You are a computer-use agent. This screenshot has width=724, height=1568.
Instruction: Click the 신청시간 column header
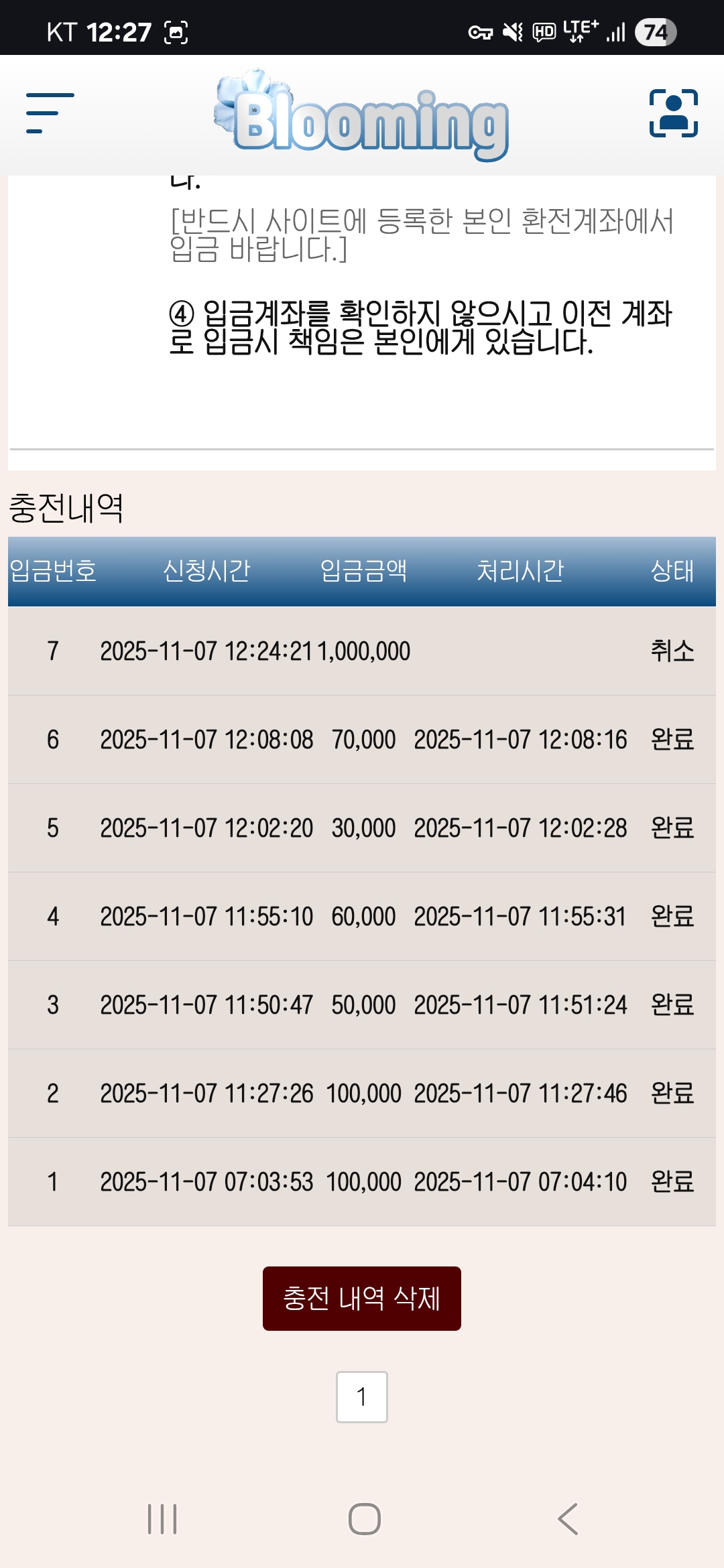pos(208,573)
